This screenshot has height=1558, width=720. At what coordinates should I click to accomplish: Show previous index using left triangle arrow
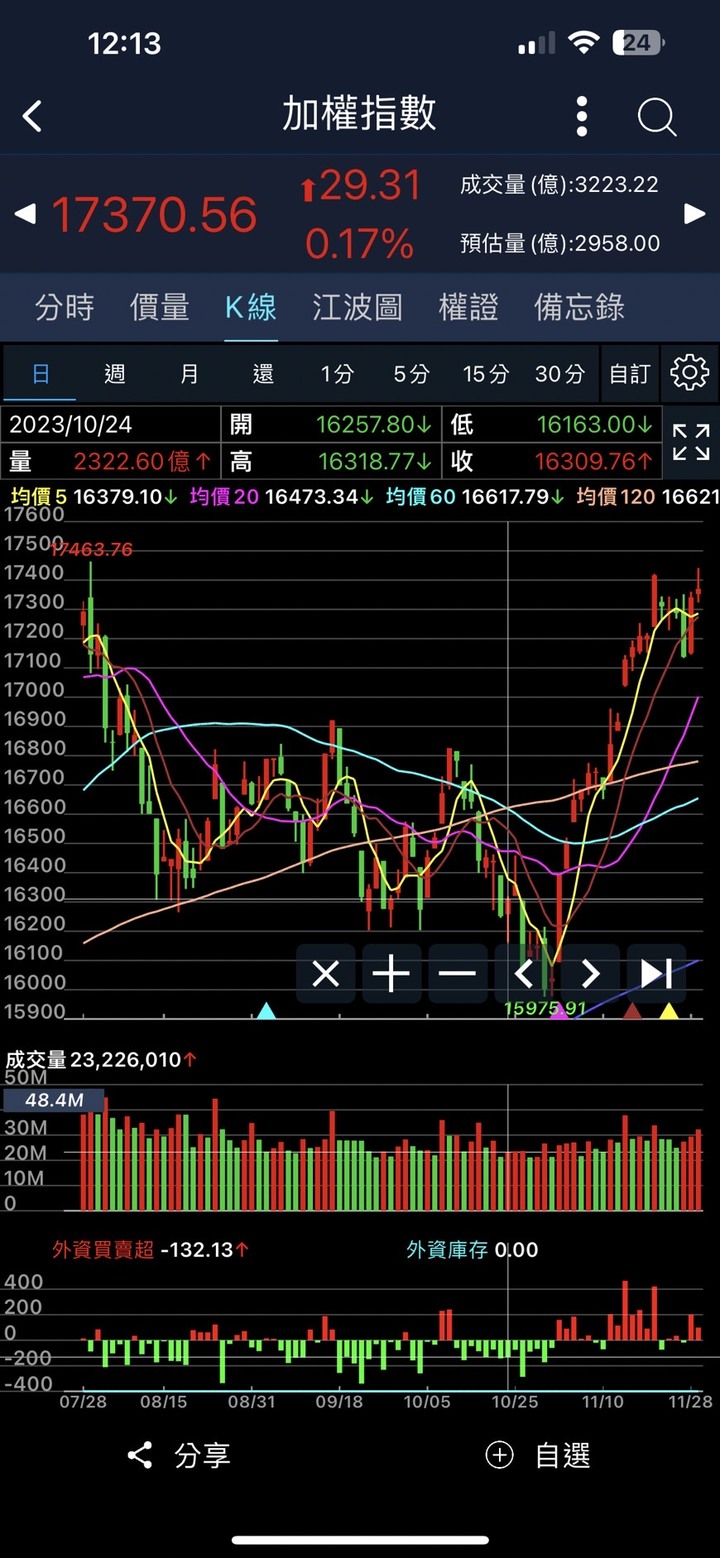(x=25, y=213)
